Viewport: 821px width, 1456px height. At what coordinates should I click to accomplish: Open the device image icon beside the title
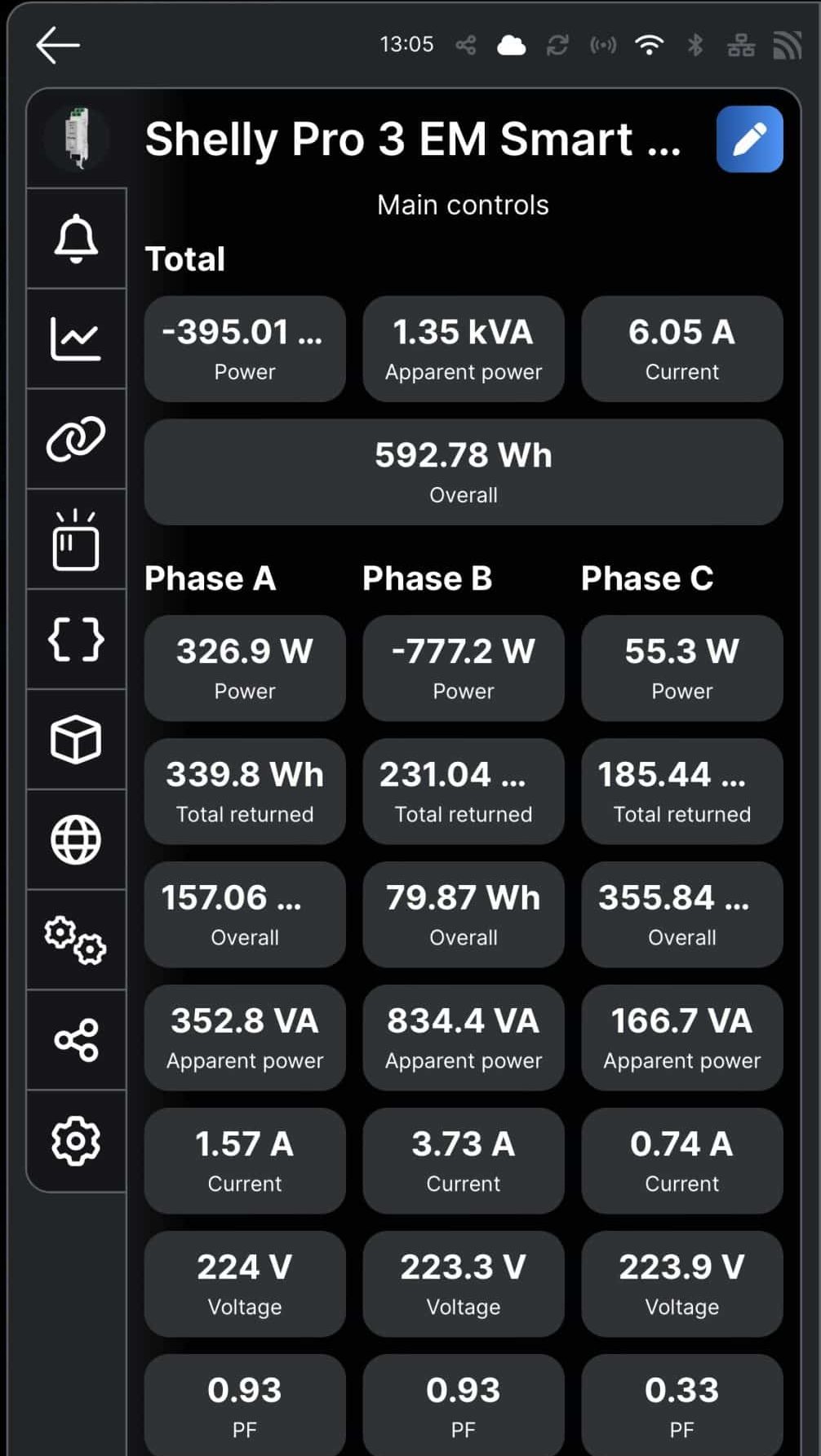77,139
